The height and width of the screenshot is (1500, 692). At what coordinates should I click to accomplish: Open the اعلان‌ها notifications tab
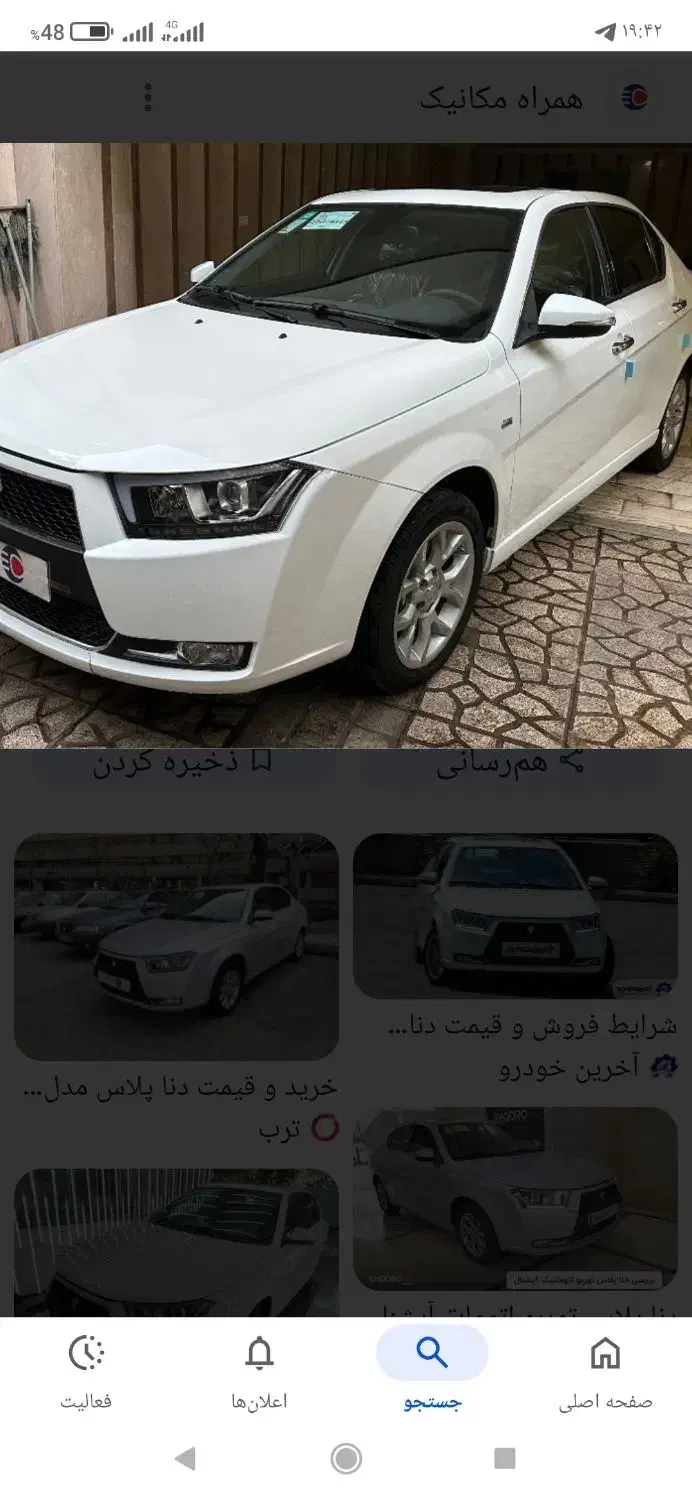click(259, 1372)
